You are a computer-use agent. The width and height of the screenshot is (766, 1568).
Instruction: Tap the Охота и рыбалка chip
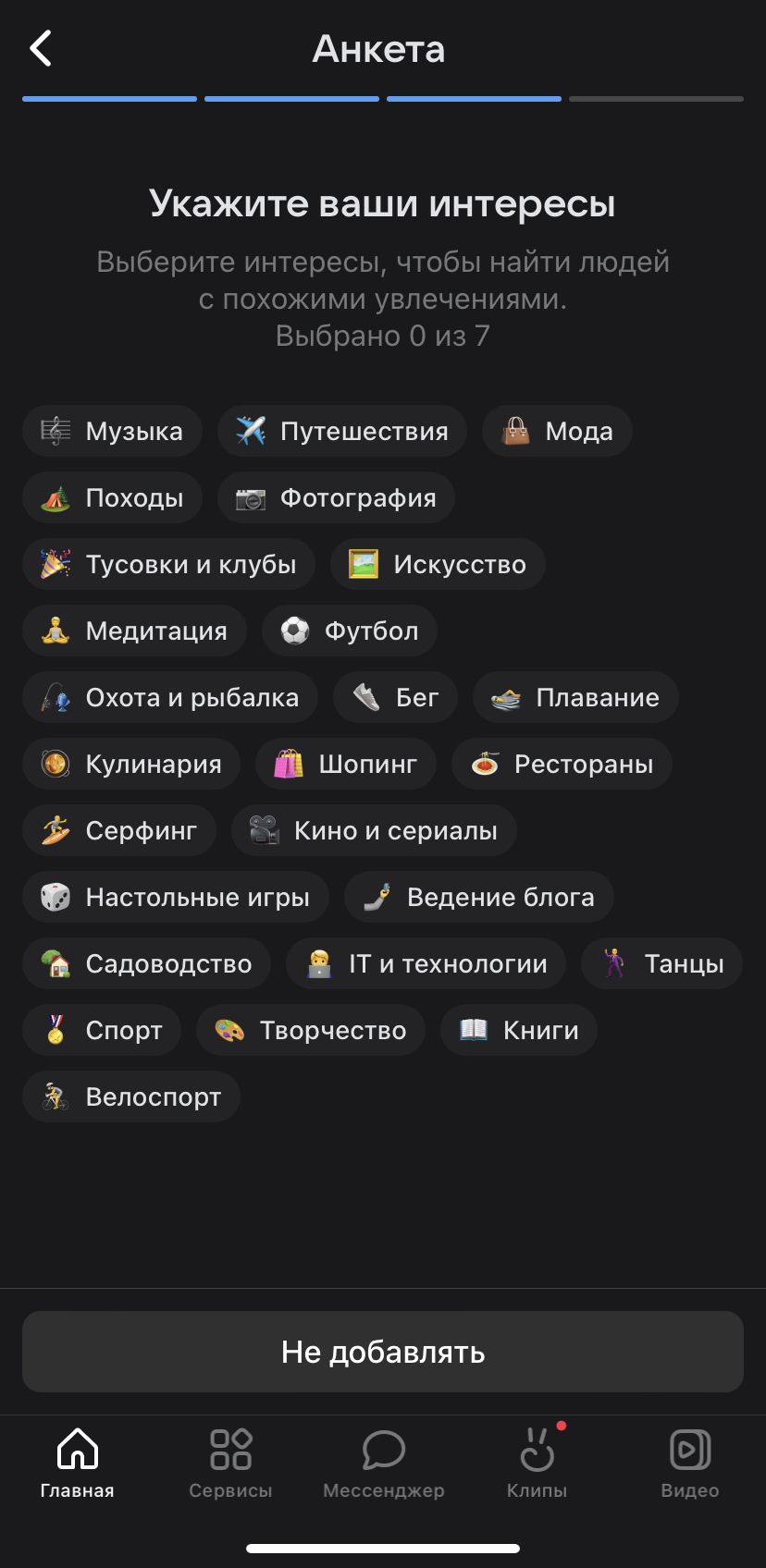point(169,697)
